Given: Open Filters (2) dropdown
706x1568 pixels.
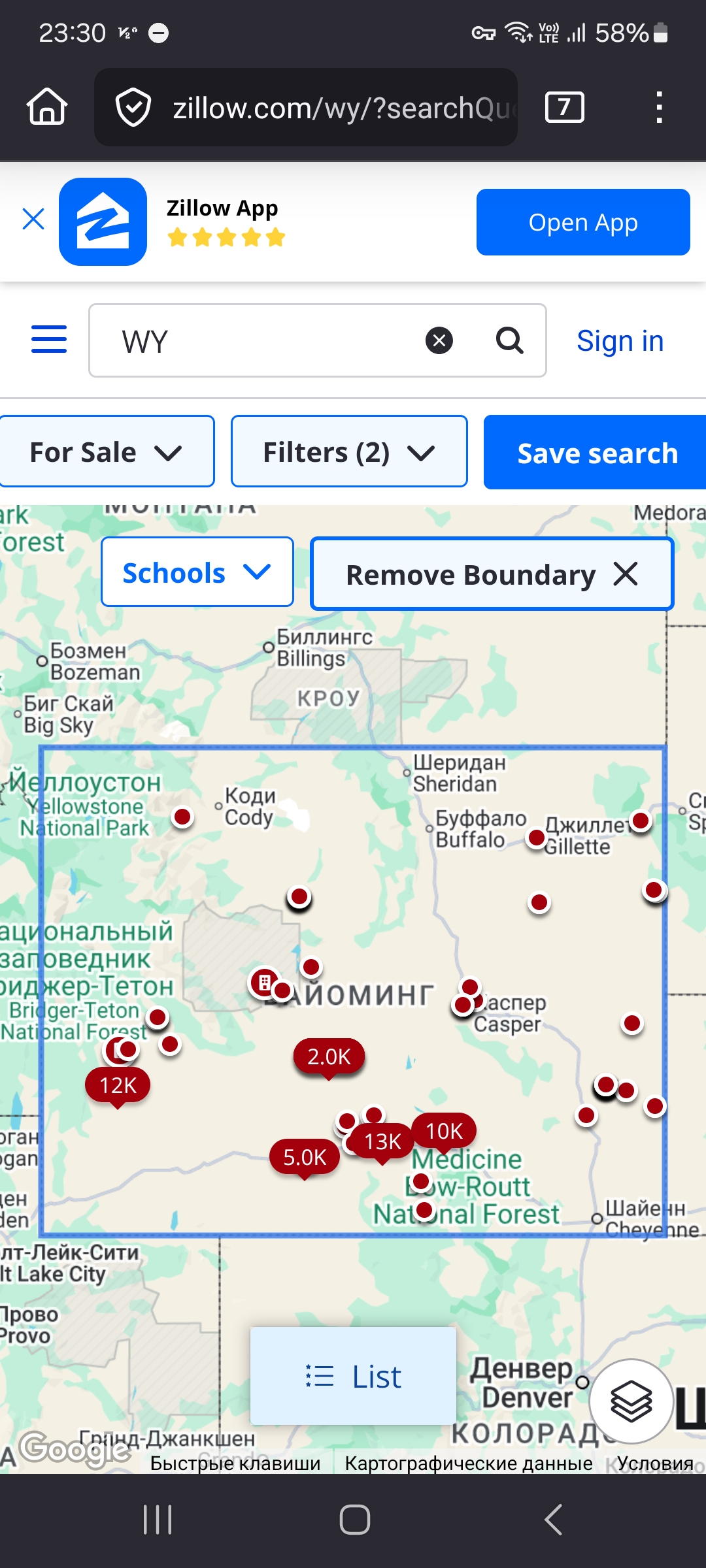Looking at the screenshot, I should click(x=348, y=452).
